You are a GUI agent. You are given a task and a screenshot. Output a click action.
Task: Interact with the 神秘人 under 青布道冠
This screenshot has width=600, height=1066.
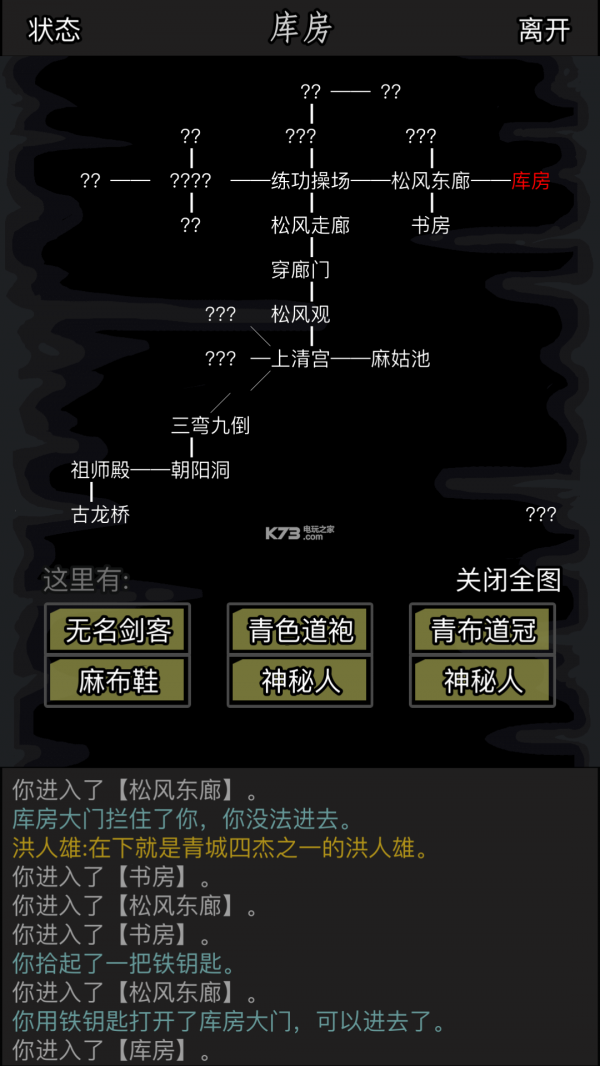tap(483, 681)
